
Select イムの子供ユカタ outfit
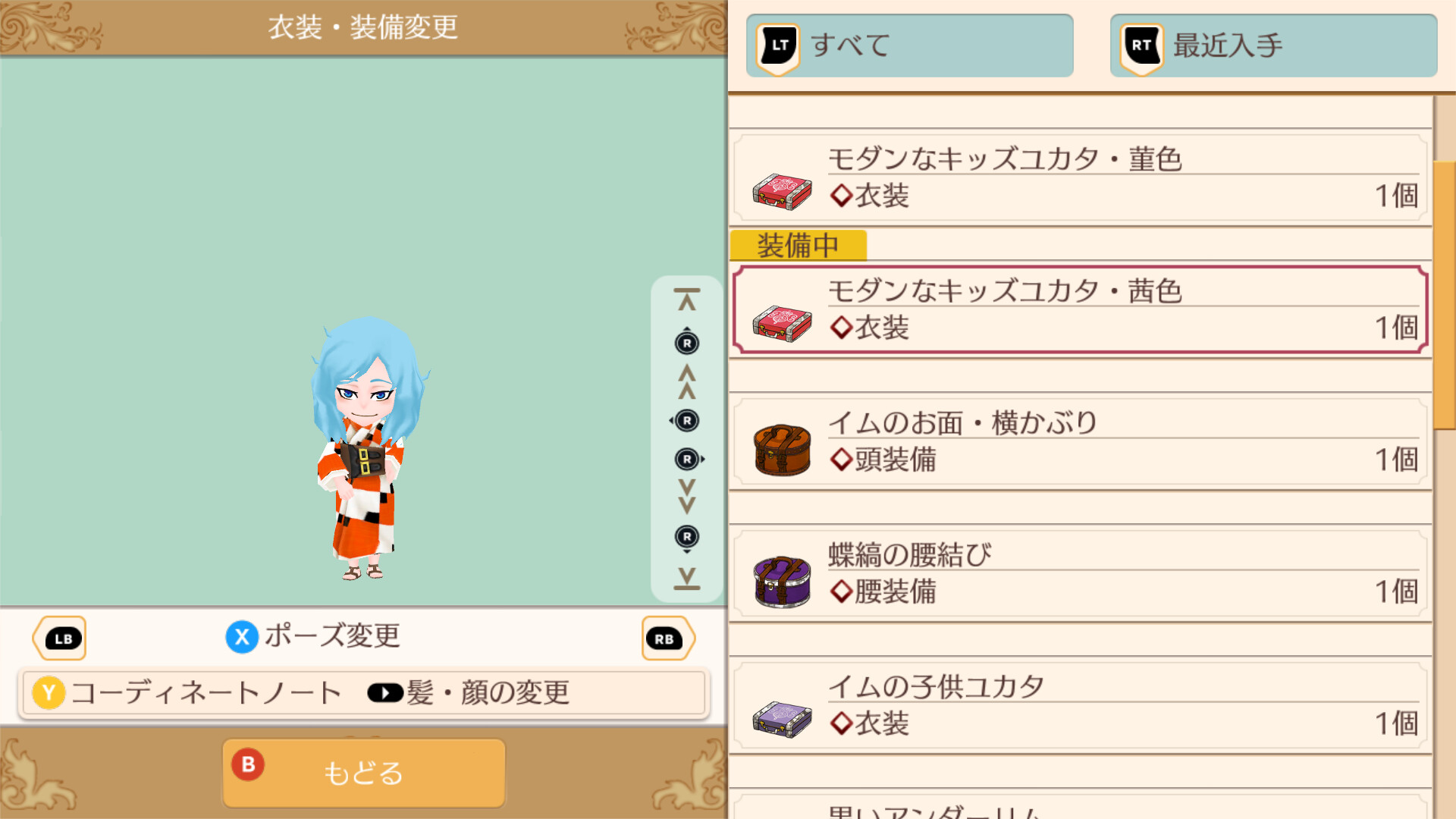pos(1081,706)
